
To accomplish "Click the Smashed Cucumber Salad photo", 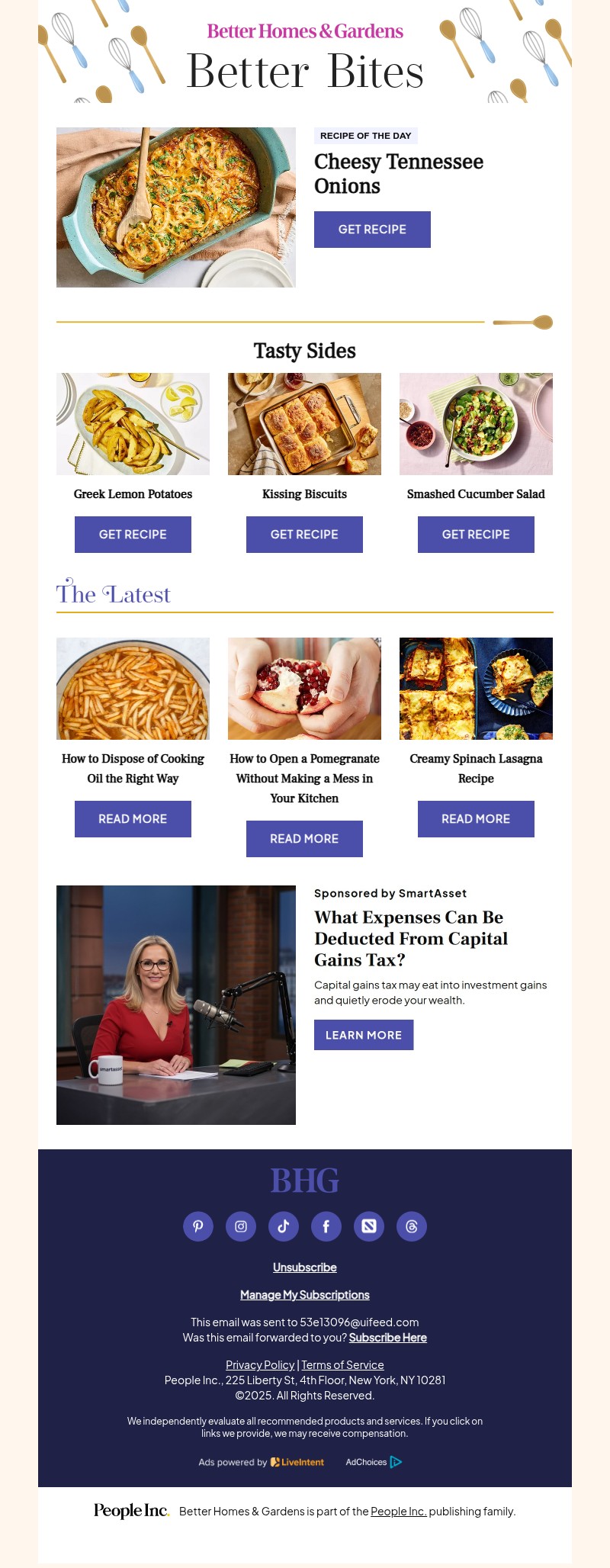I will [x=476, y=423].
